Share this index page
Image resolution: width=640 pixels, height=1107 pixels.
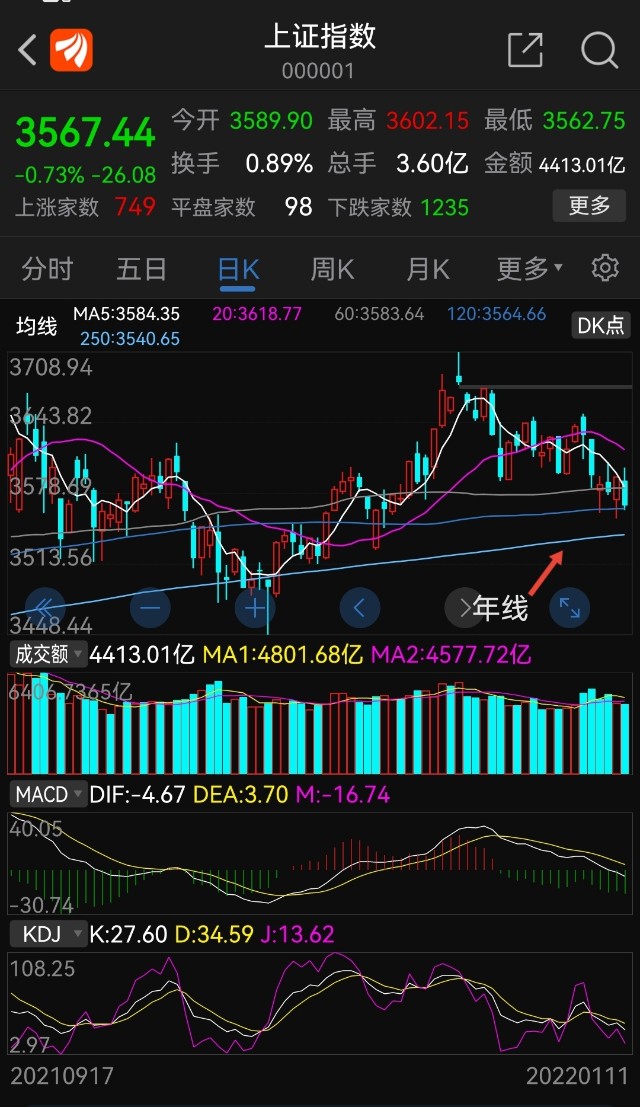525,49
